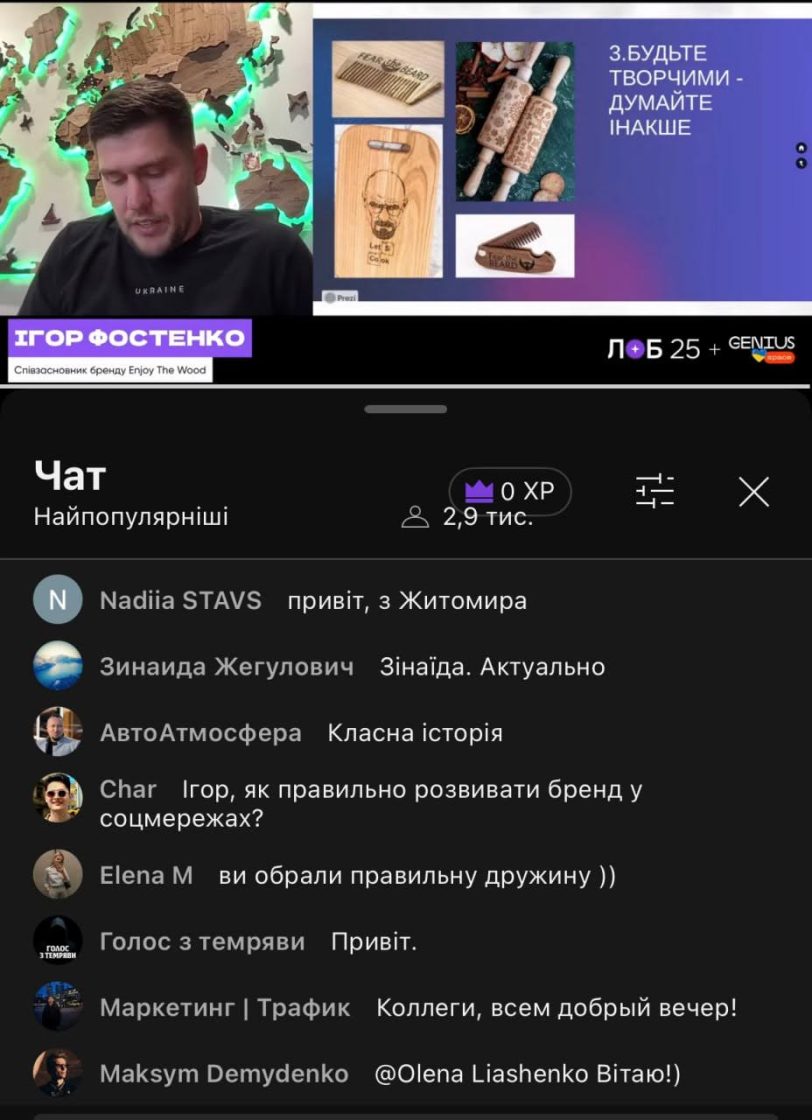Tap the Найпопулярніші chat mode selector
The width and height of the screenshot is (812, 1120).
[x=131, y=517]
